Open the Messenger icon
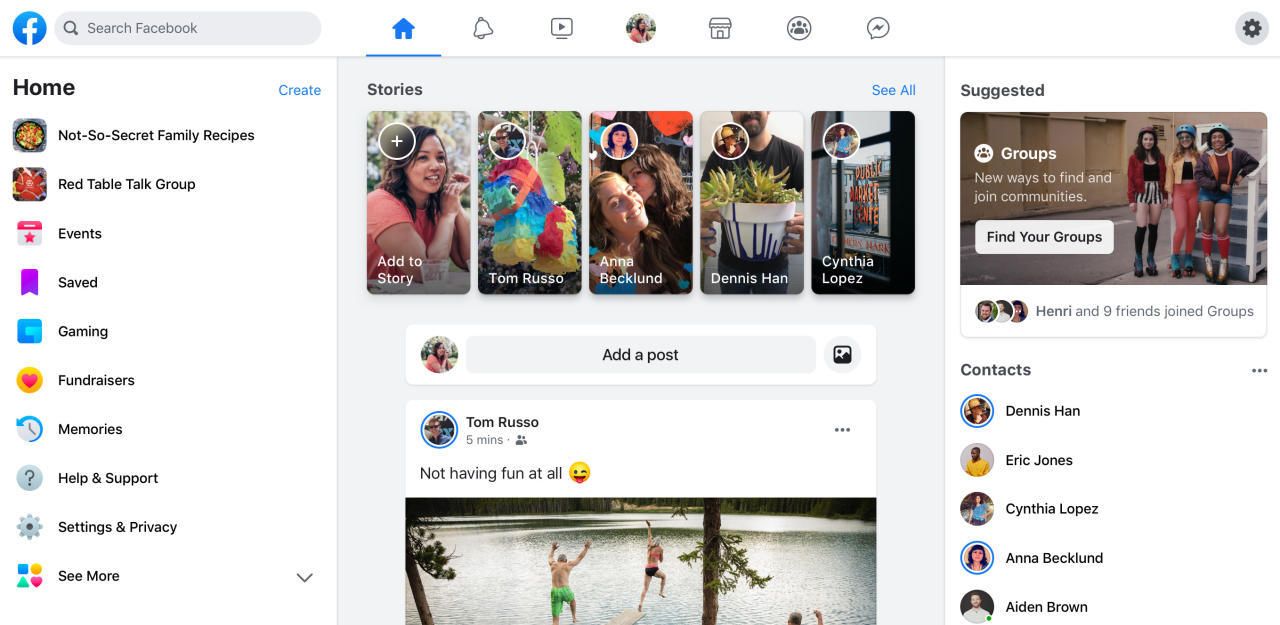Screen dimensions: 1280x625 tap(878, 28)
